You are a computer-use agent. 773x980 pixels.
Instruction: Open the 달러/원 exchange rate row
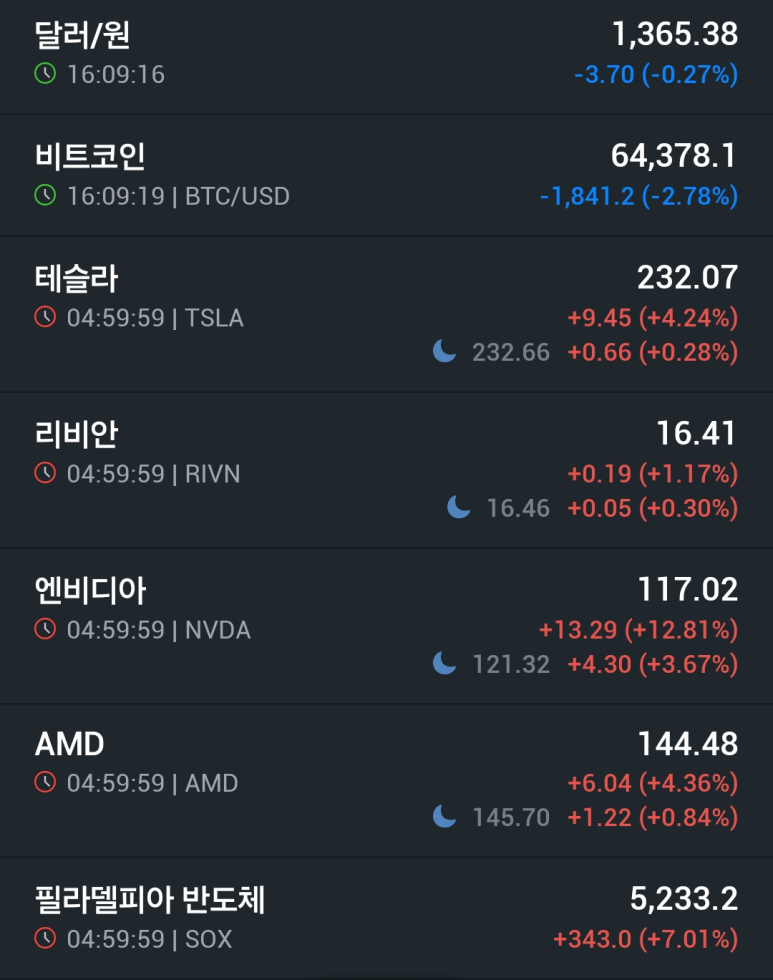pyautogui.click(x=386, y=56)
